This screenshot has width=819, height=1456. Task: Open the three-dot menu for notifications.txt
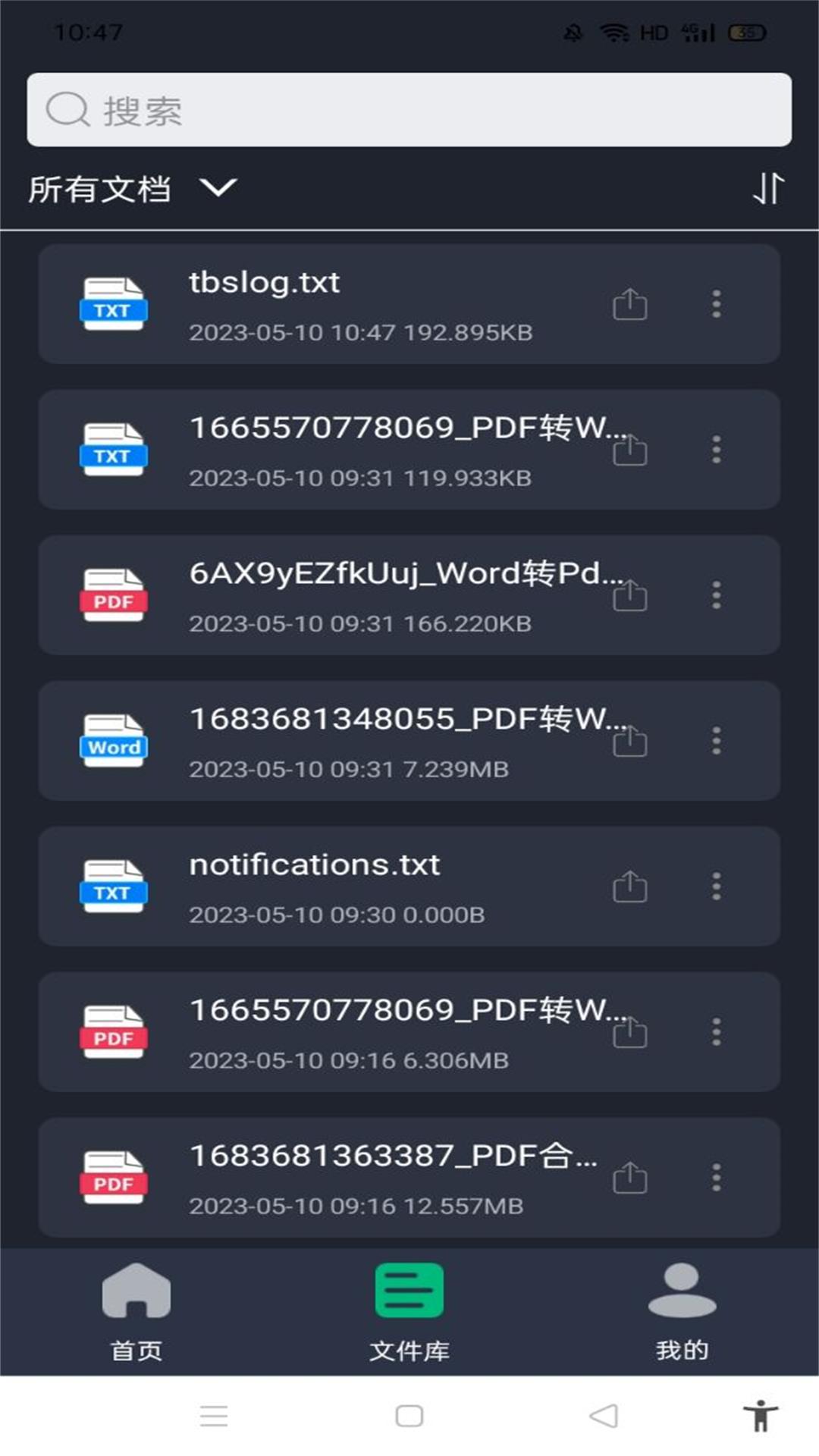(x=716, y=886)
